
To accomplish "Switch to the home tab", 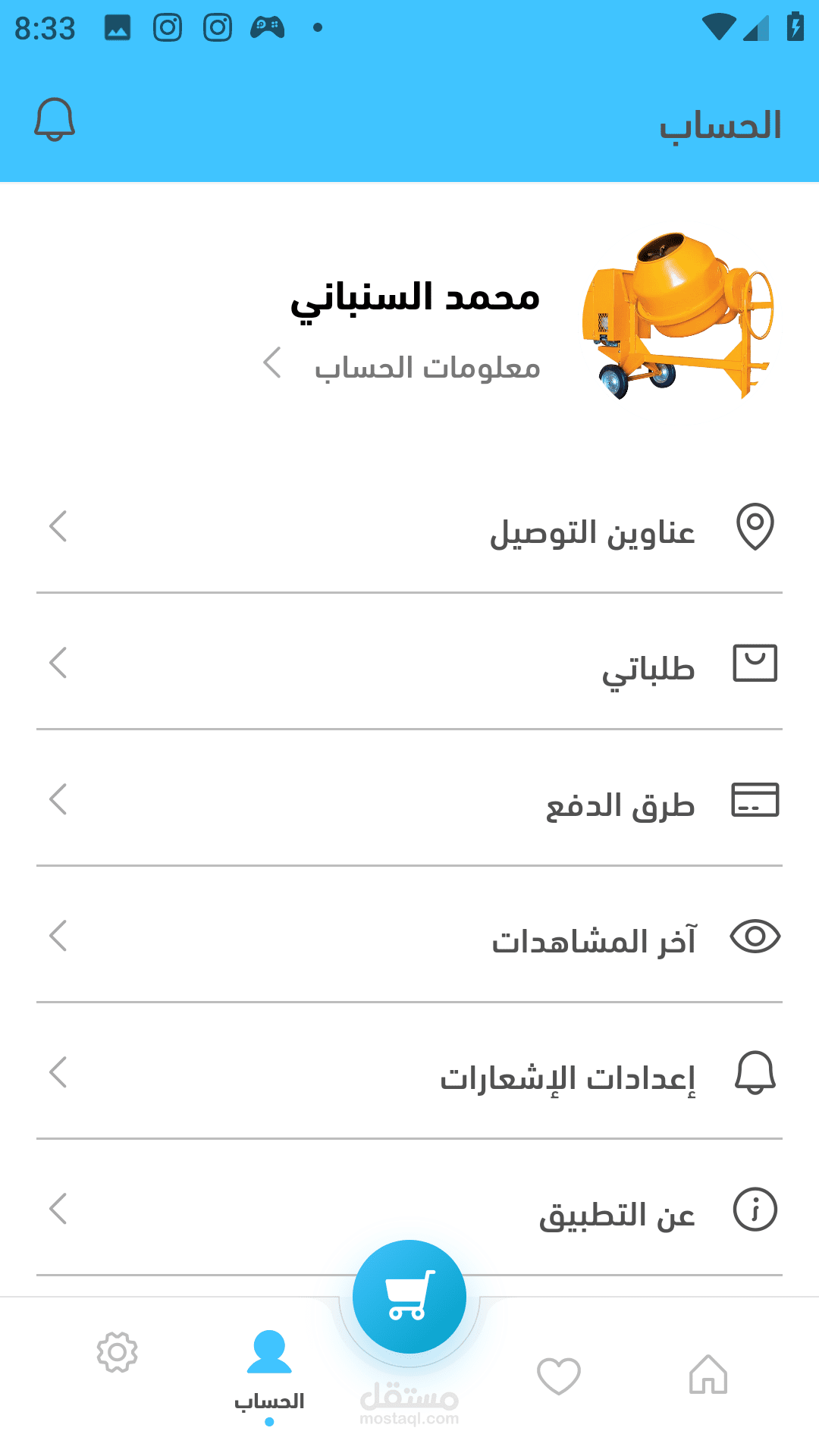I will [x=708, y=1375].
